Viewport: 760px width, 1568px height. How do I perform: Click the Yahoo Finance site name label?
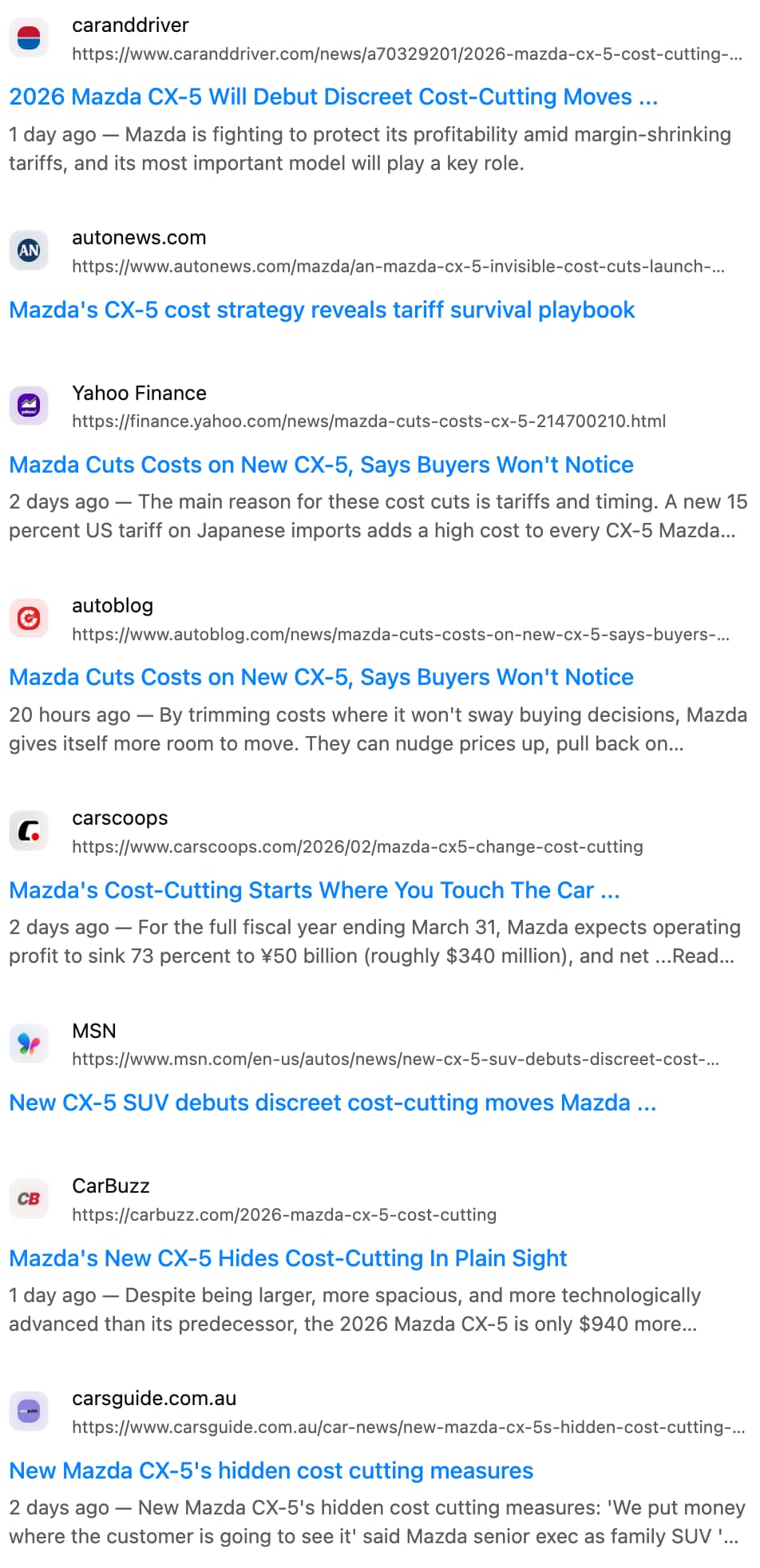pos(139,392)
